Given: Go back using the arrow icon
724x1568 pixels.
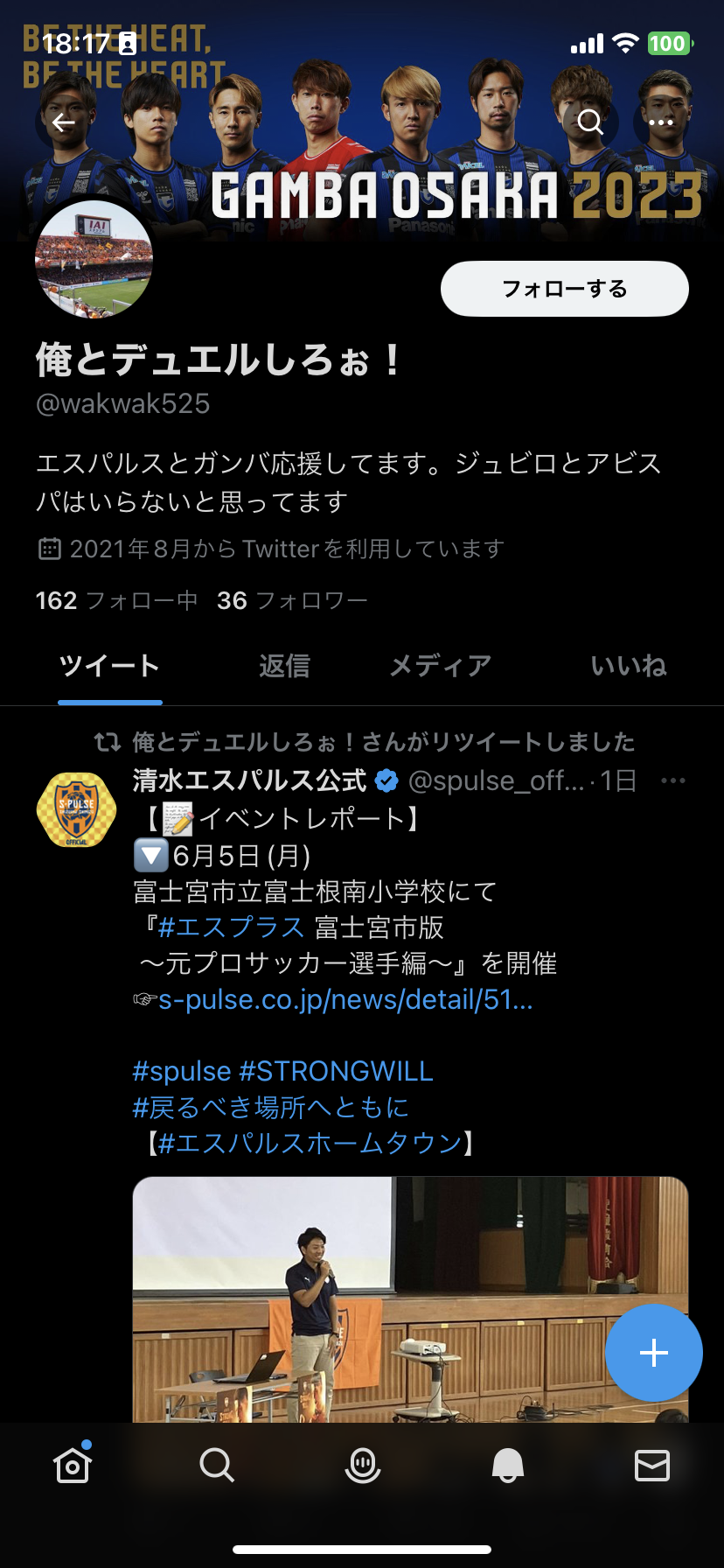Looking at the screenshot, I should (63, 122).
